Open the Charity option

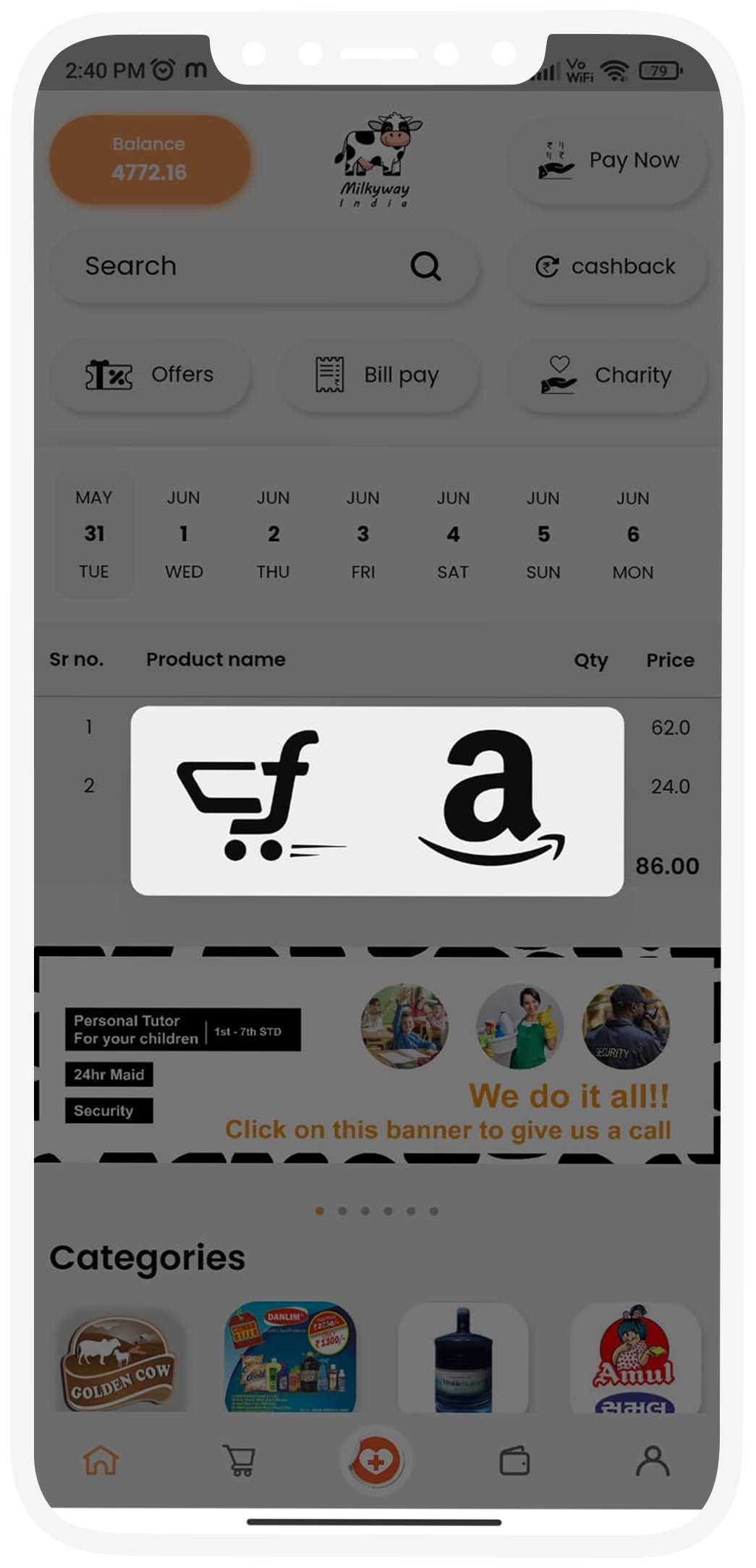click(606, 375)
